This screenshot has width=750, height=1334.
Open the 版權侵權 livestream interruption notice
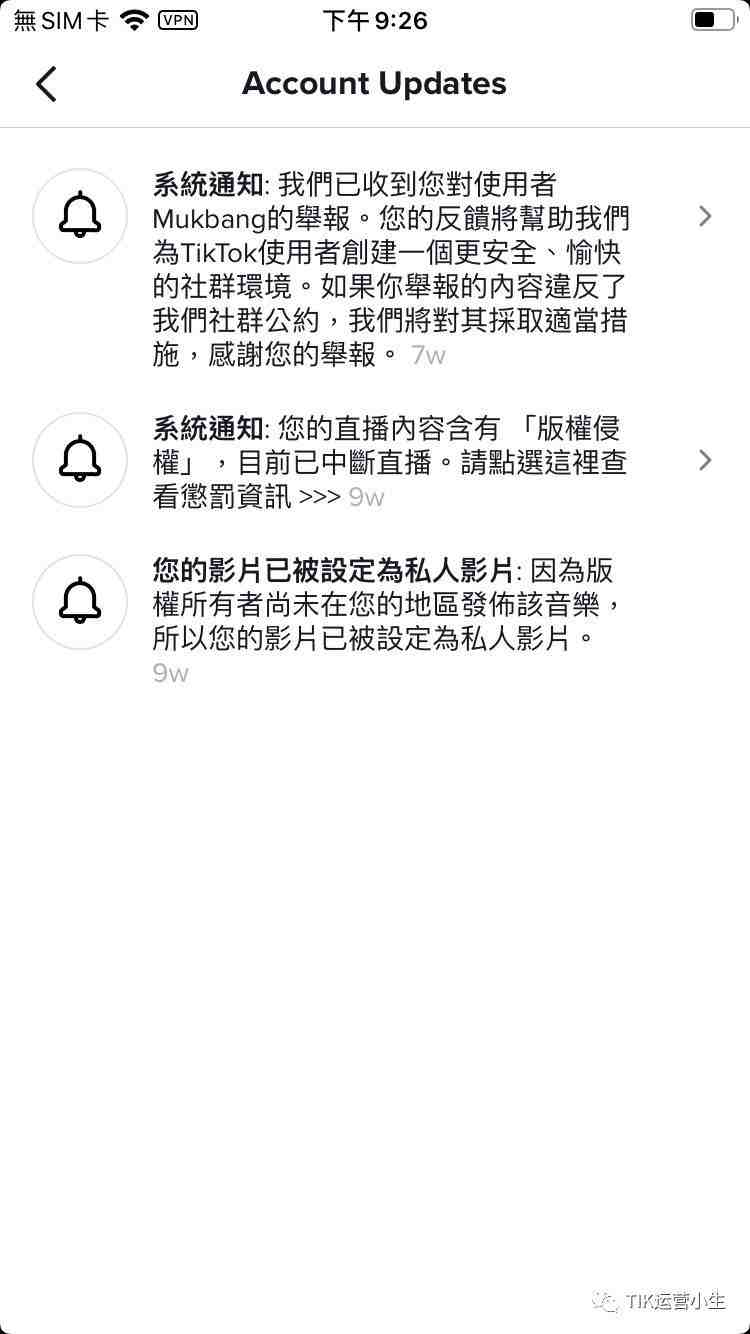tap(390, 462)
